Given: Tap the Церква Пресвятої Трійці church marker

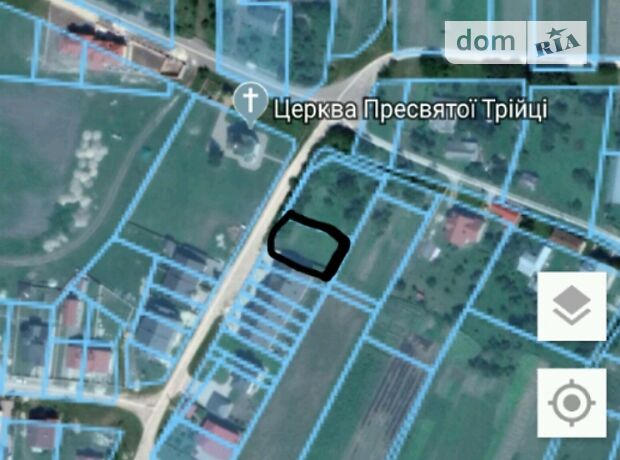Looking at the screenshot, I should pyautogui.click(x=250, y=100).
